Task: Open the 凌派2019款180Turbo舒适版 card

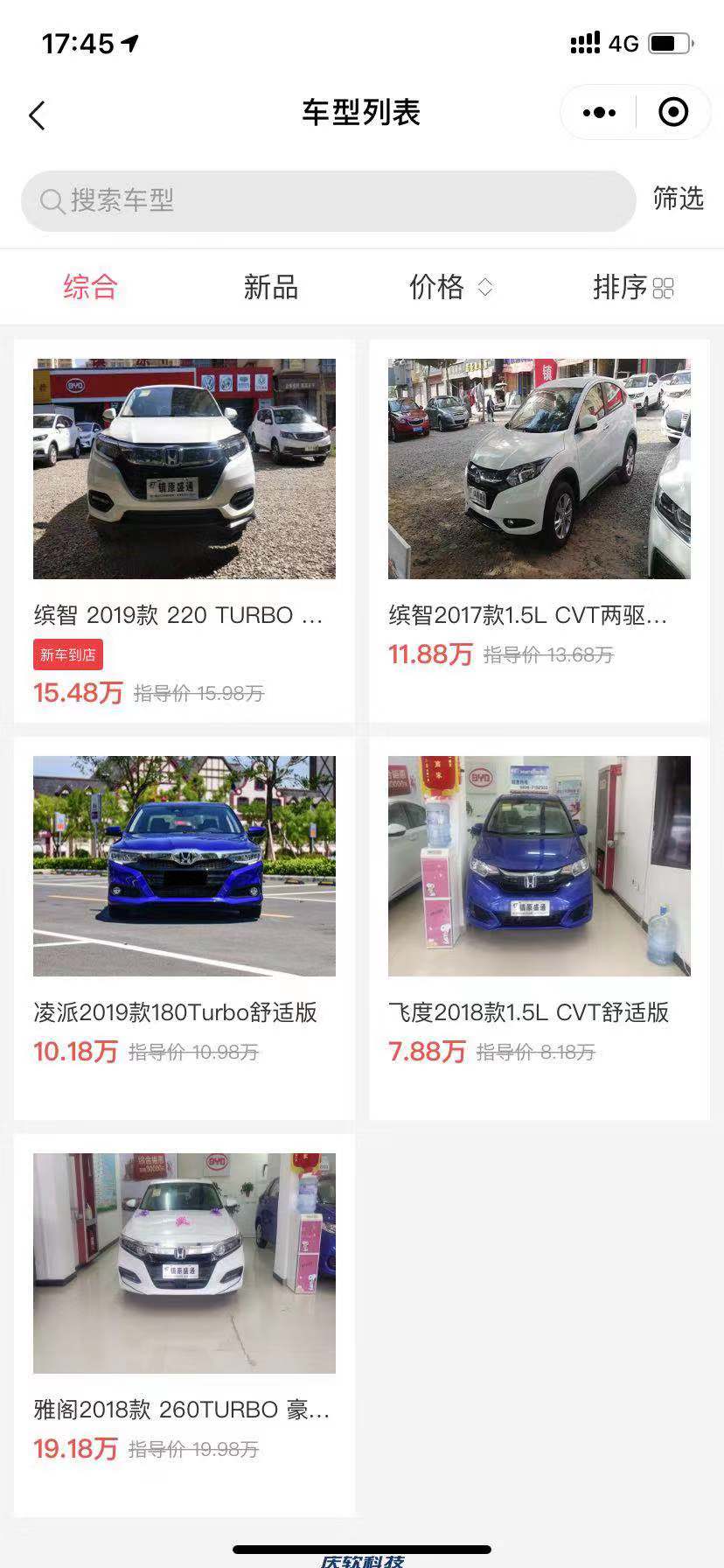Action: (x=184, y=927)
